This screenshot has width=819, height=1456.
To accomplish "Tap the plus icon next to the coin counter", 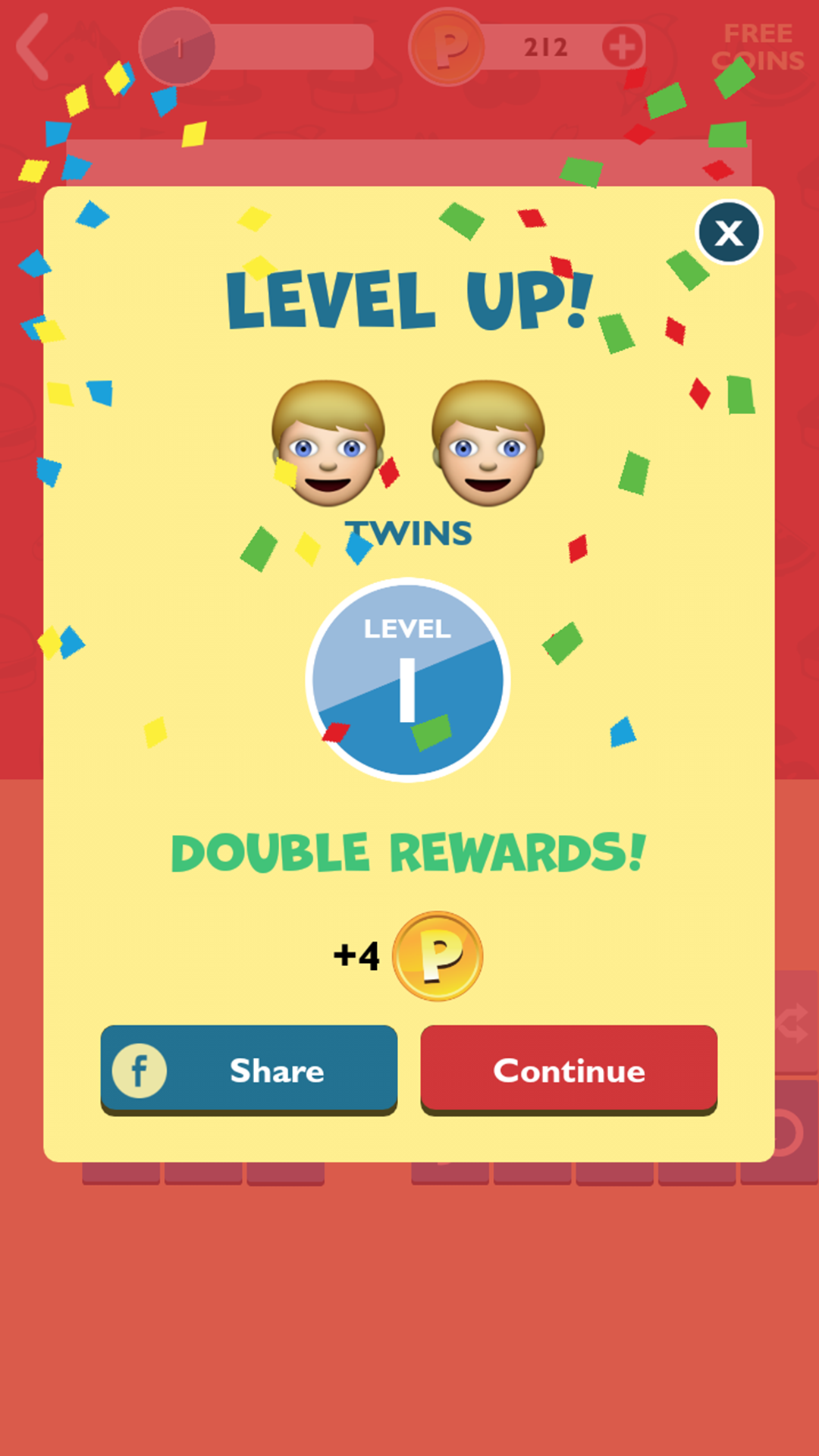I will (x=622, y=45).
